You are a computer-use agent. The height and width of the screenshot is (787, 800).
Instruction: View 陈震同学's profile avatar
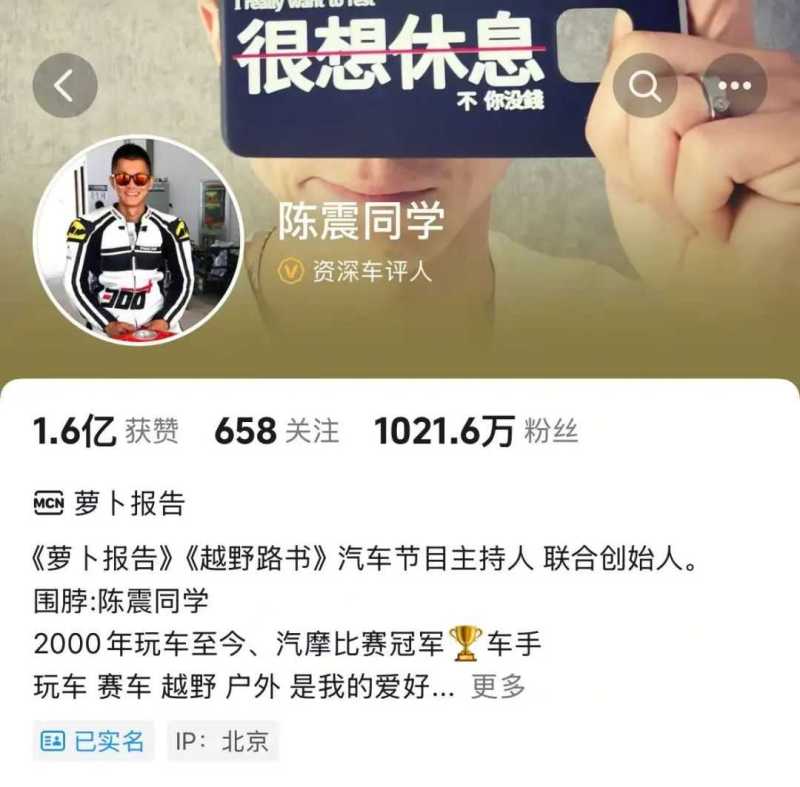pyautogui.click(x=138, y=239)
